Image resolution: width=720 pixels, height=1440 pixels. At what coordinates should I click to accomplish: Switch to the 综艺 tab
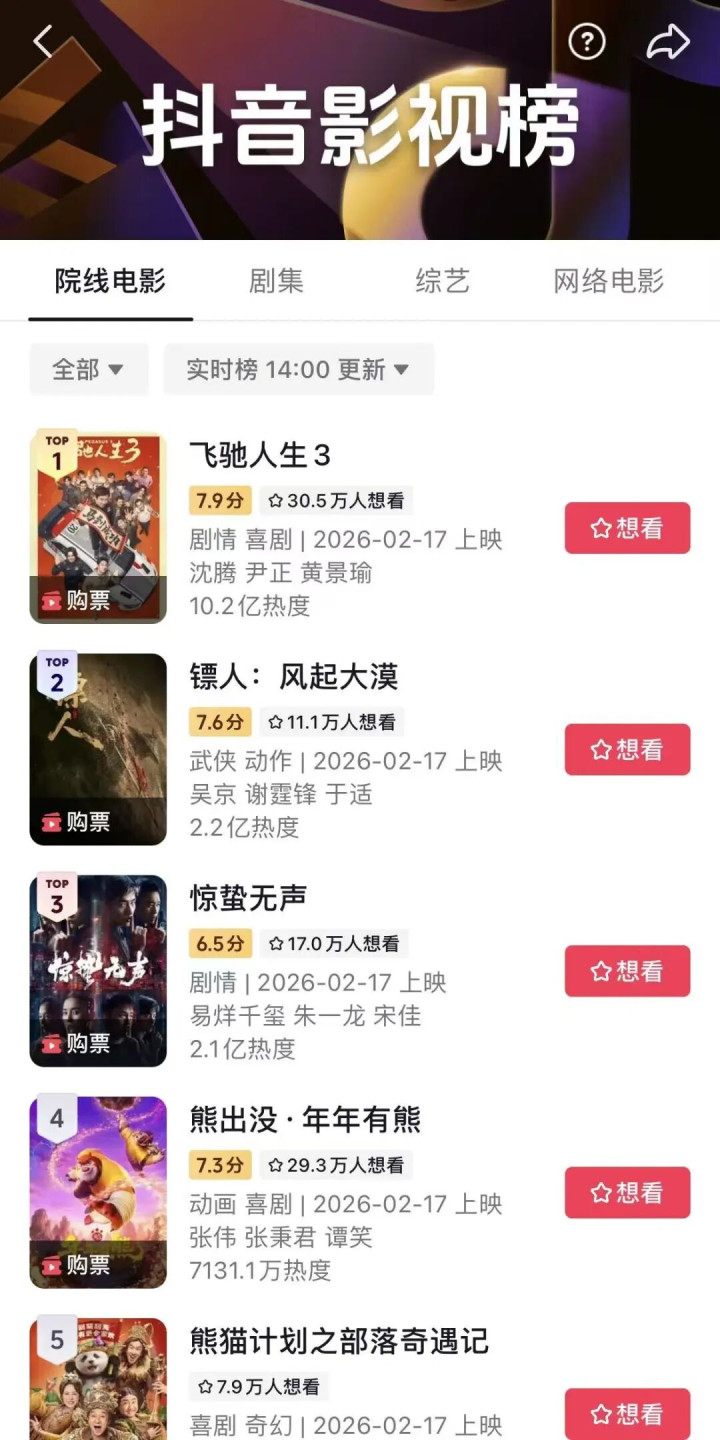click(x=442, y=281)
